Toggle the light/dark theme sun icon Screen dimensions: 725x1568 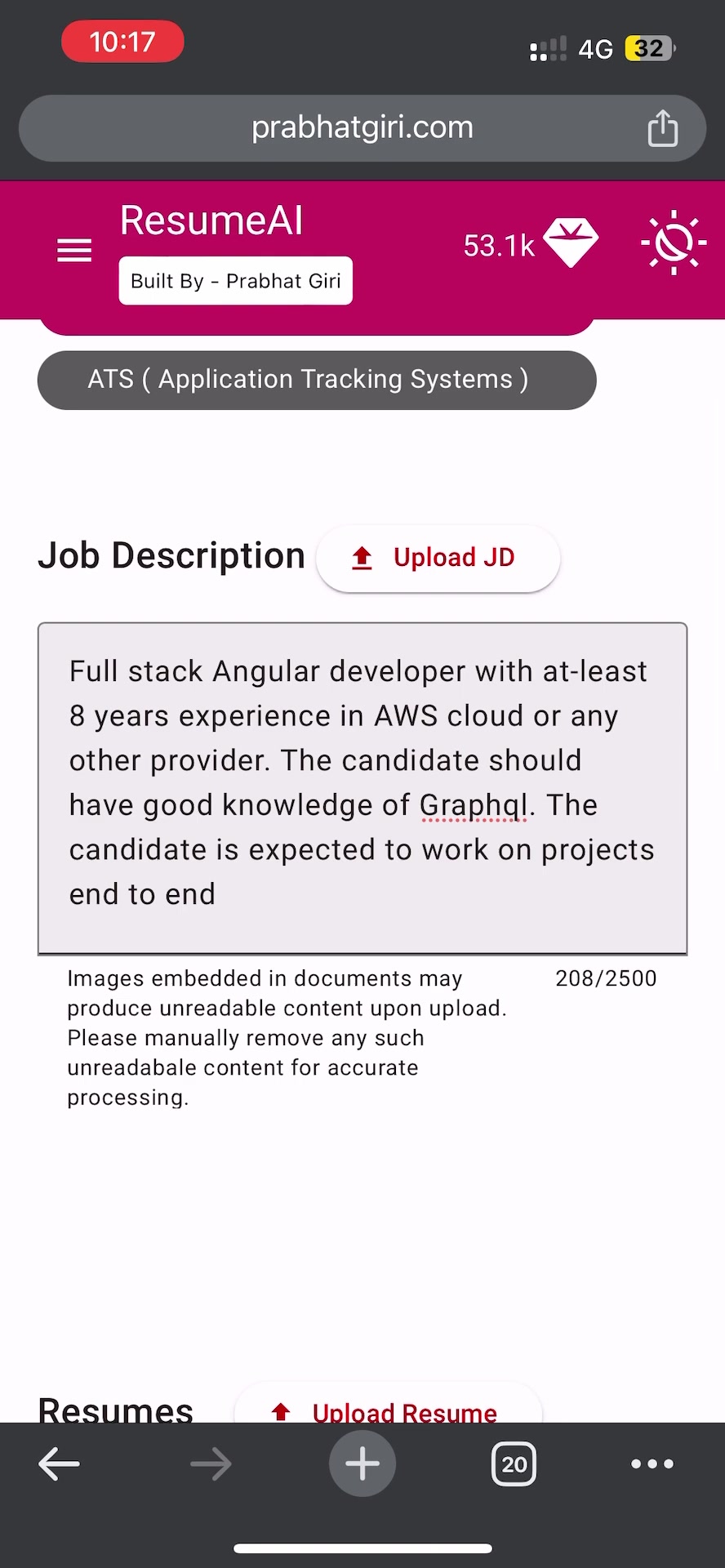pos(674,243)
